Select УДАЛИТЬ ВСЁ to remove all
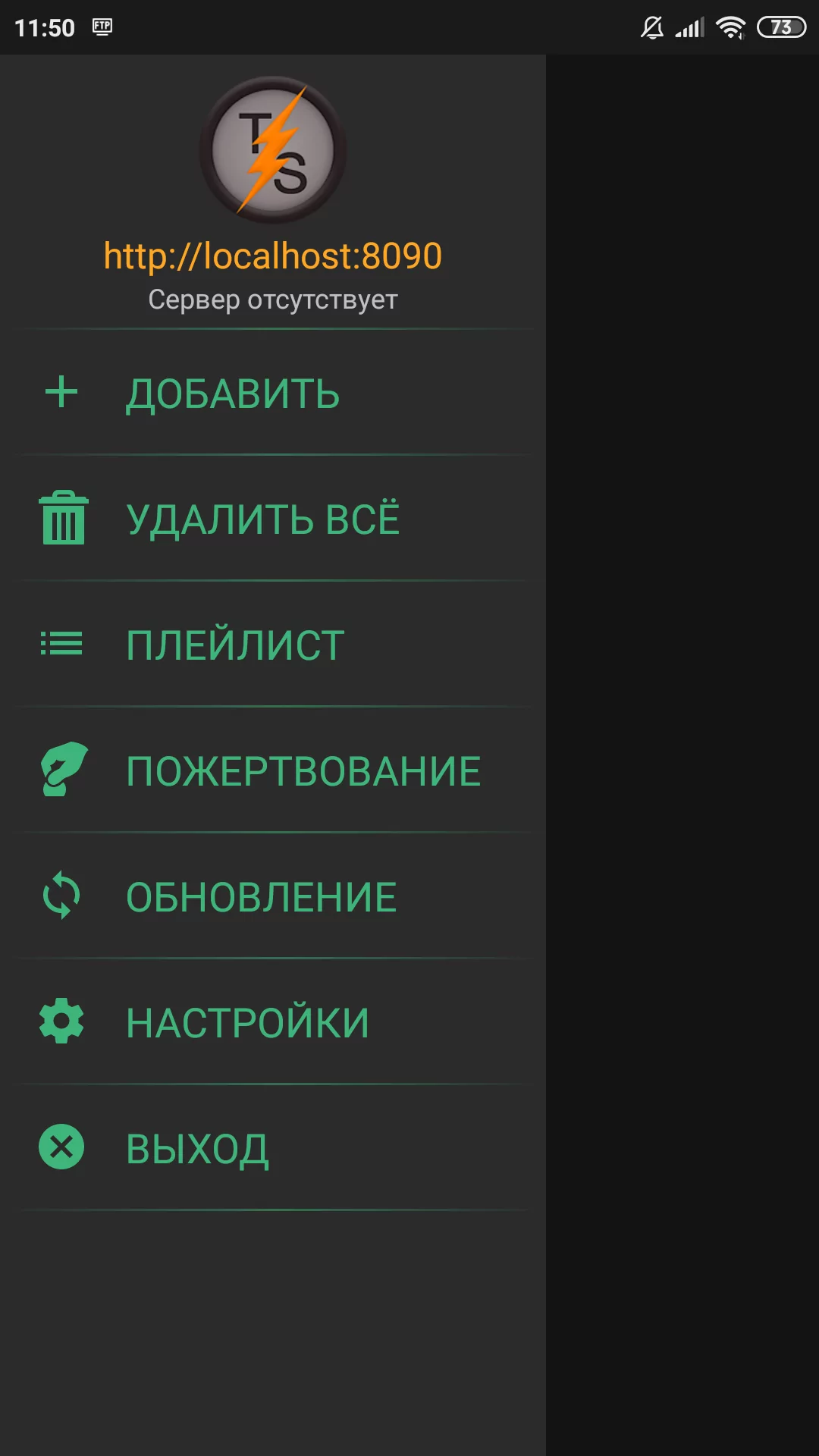The height and width of the screenshot is (1456, 819). click(x=262, y=519)
